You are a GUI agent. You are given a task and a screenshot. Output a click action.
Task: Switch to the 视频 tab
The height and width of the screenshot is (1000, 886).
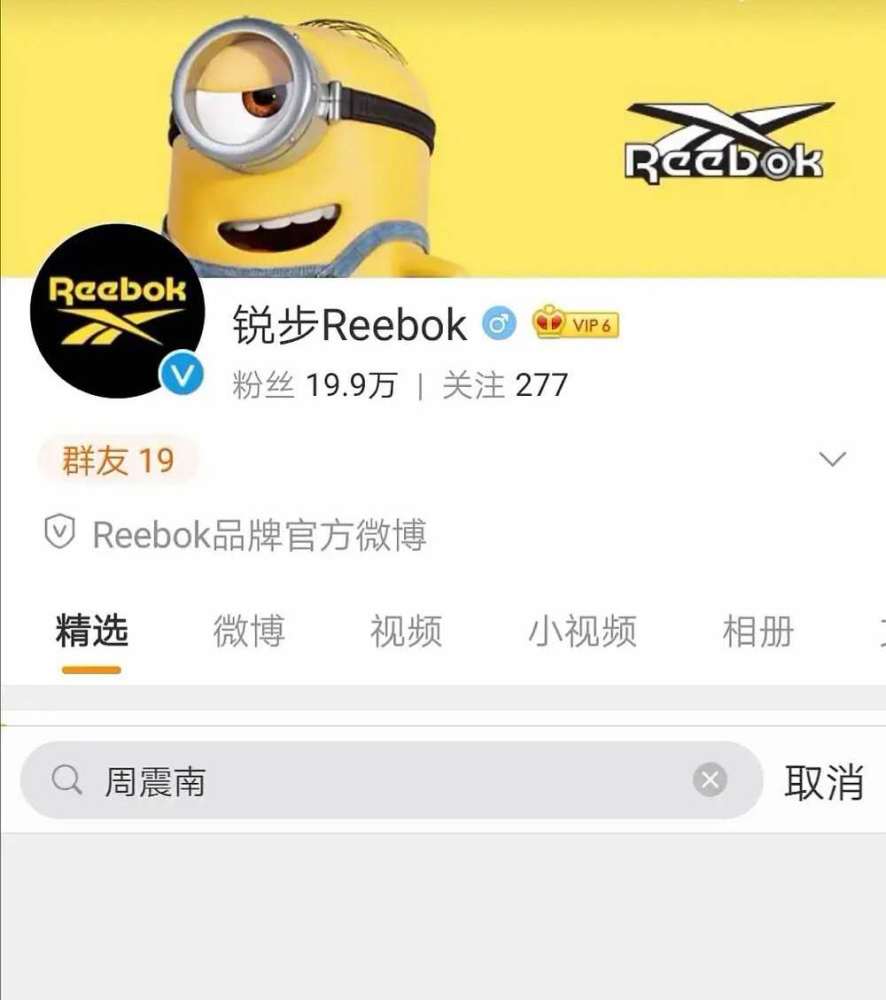[405, 632]
